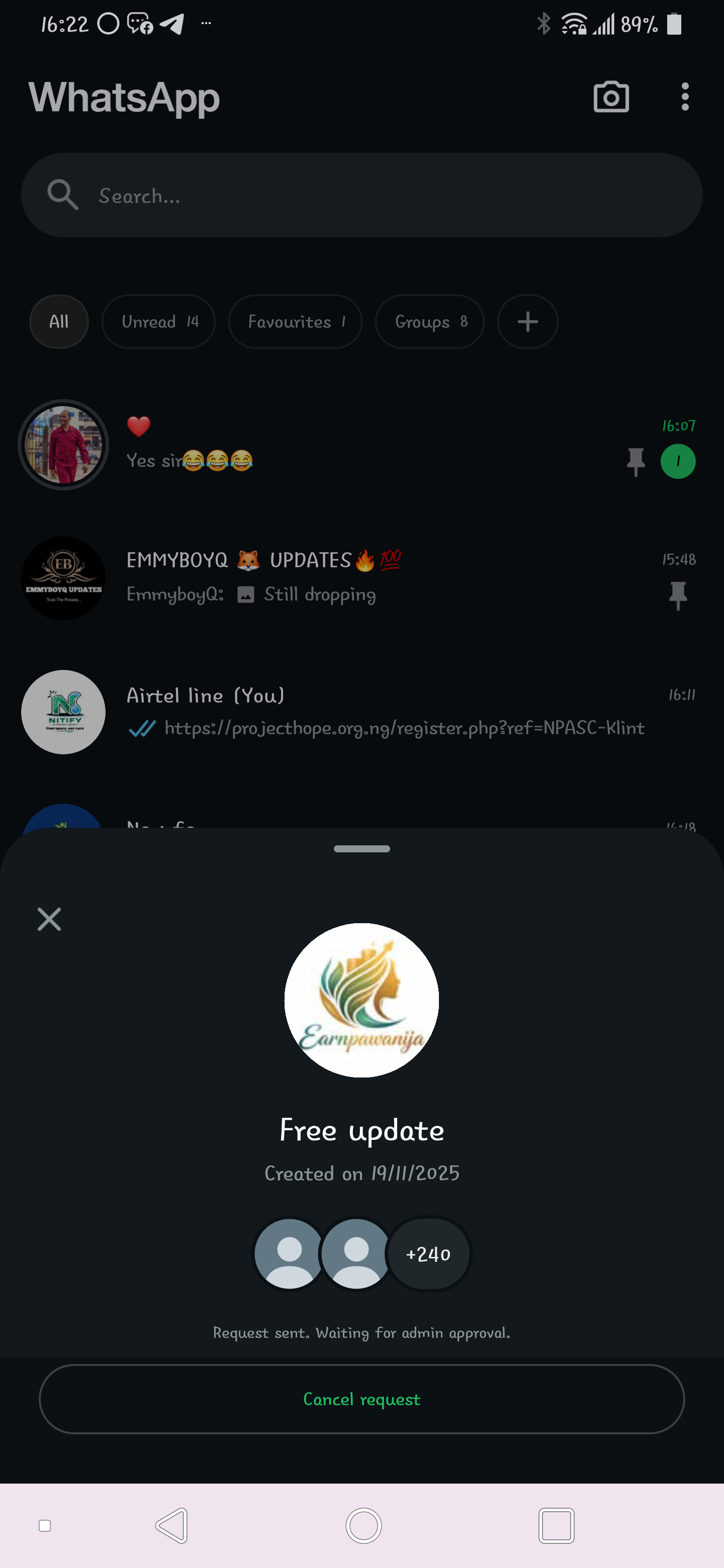This screenshot has height=1568, width=724.
Task: Cancel the group join request
Action: [x=361, y=1399]
